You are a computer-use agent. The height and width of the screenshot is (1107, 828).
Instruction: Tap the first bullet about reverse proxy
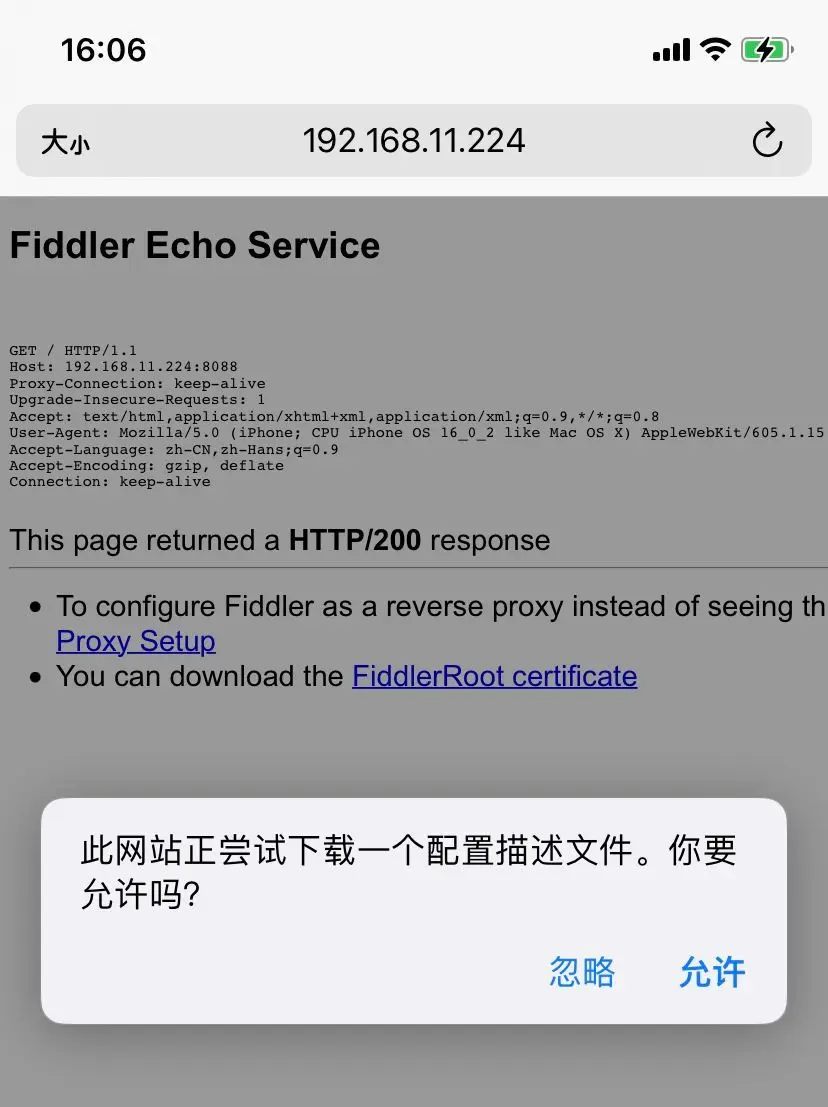(440, 606)
